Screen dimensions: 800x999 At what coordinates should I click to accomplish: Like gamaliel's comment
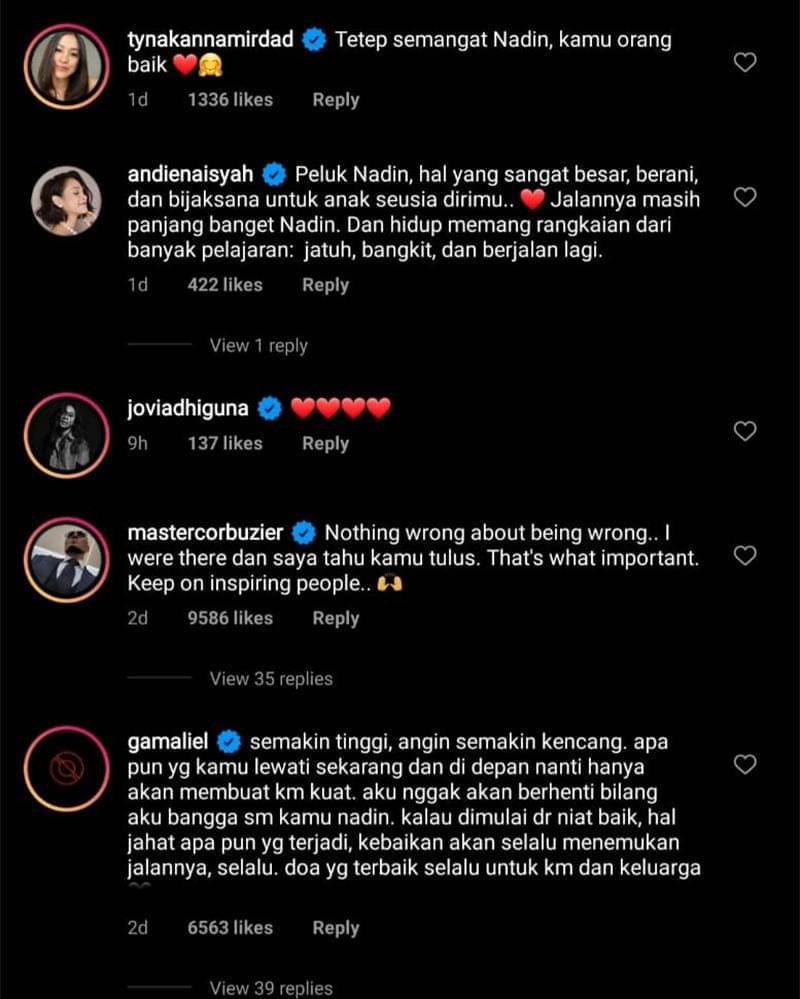coord(745,765)
